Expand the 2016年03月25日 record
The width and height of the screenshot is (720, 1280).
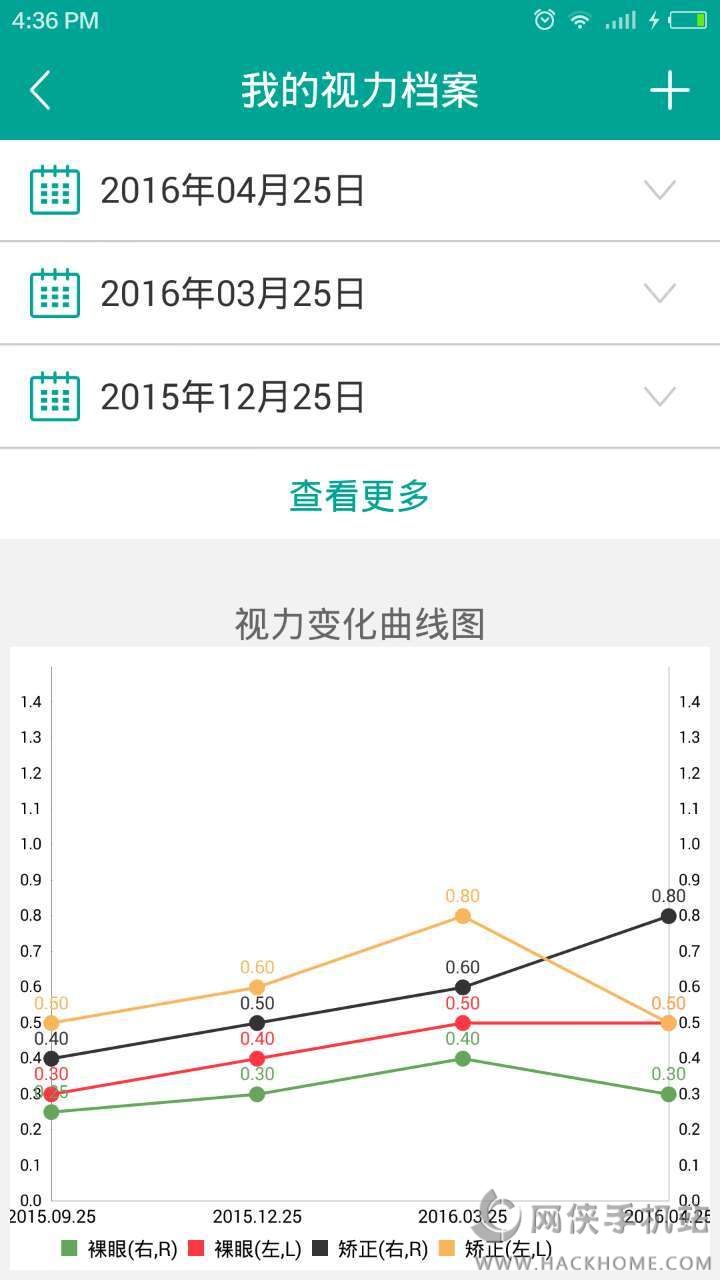[360, 293]
